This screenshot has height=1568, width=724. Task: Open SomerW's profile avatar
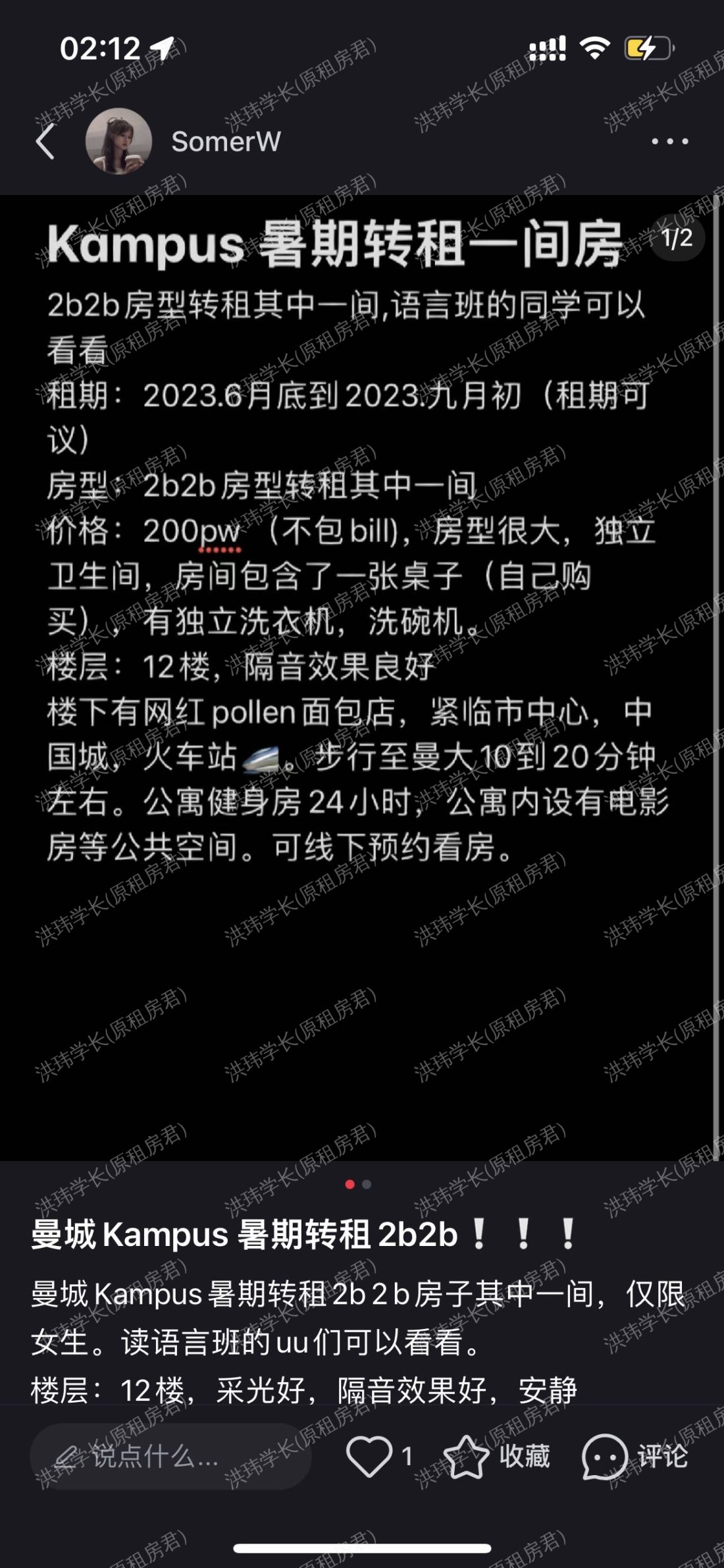[118, 142]
